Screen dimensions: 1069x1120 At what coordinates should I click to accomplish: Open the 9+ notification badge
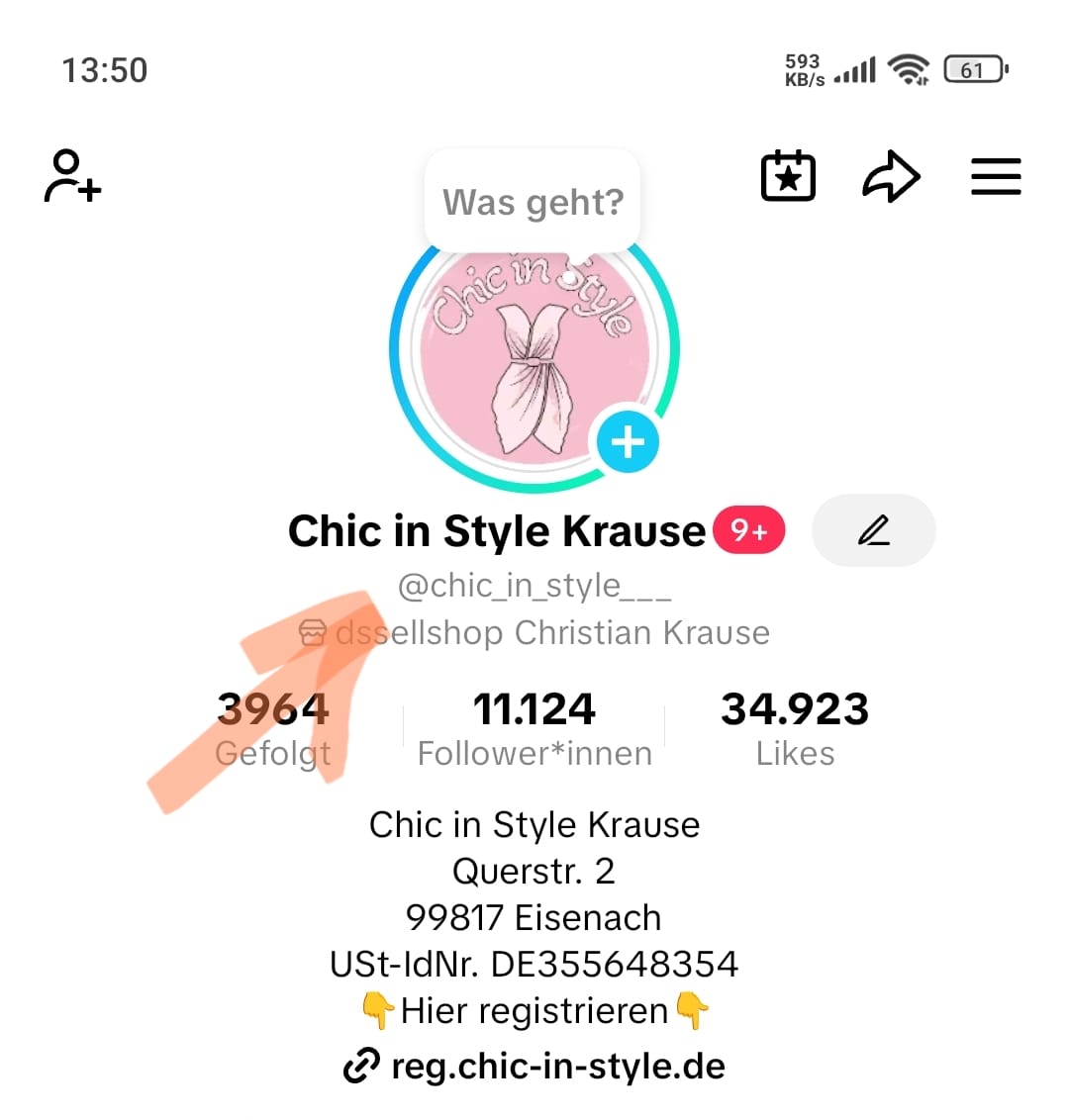(748, 530)
